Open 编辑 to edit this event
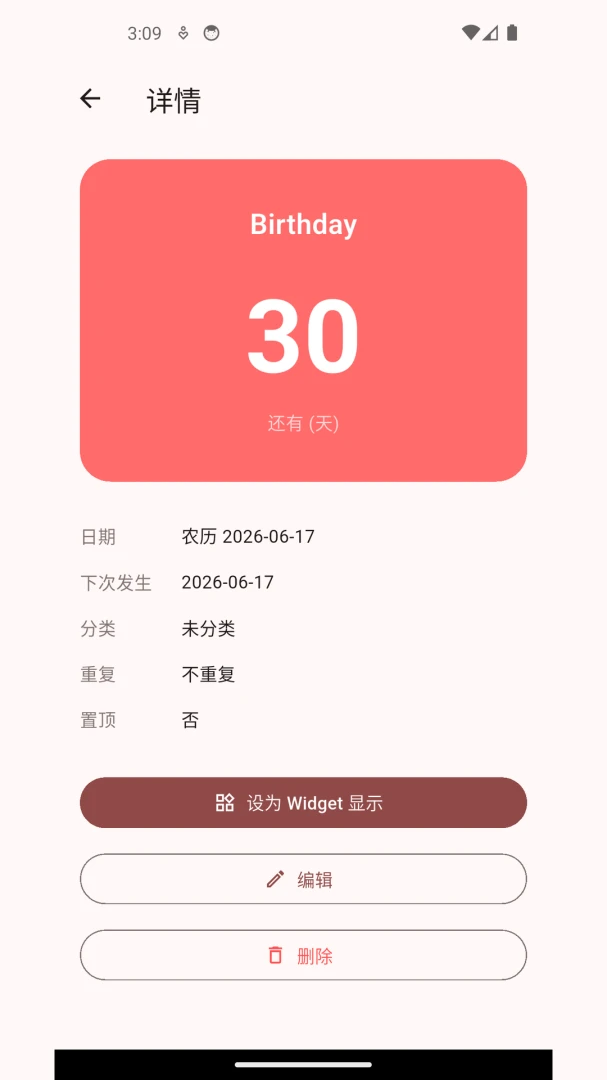 tap(303, 879)
